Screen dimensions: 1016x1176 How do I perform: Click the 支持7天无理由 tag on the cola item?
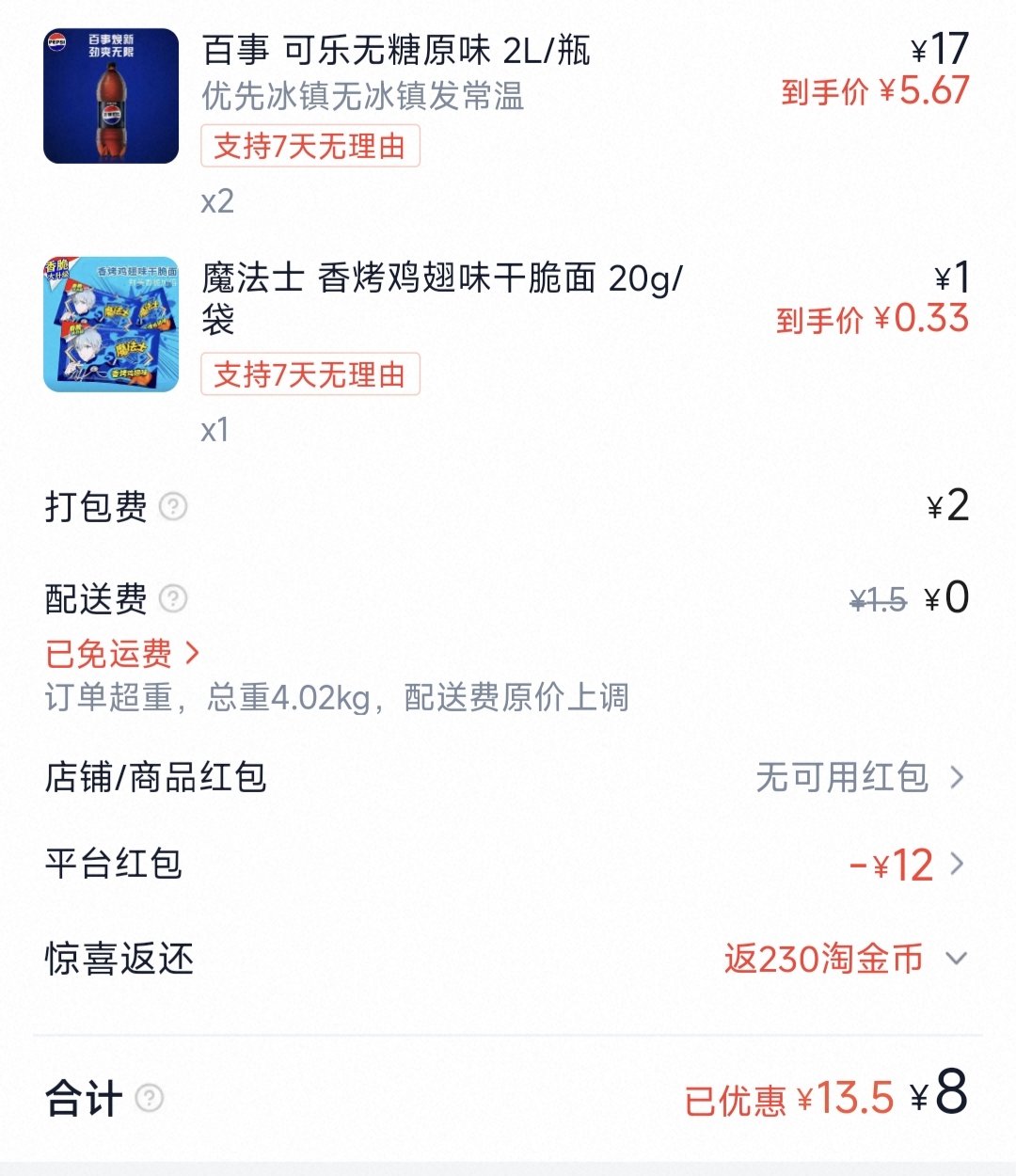click(310, 147)
